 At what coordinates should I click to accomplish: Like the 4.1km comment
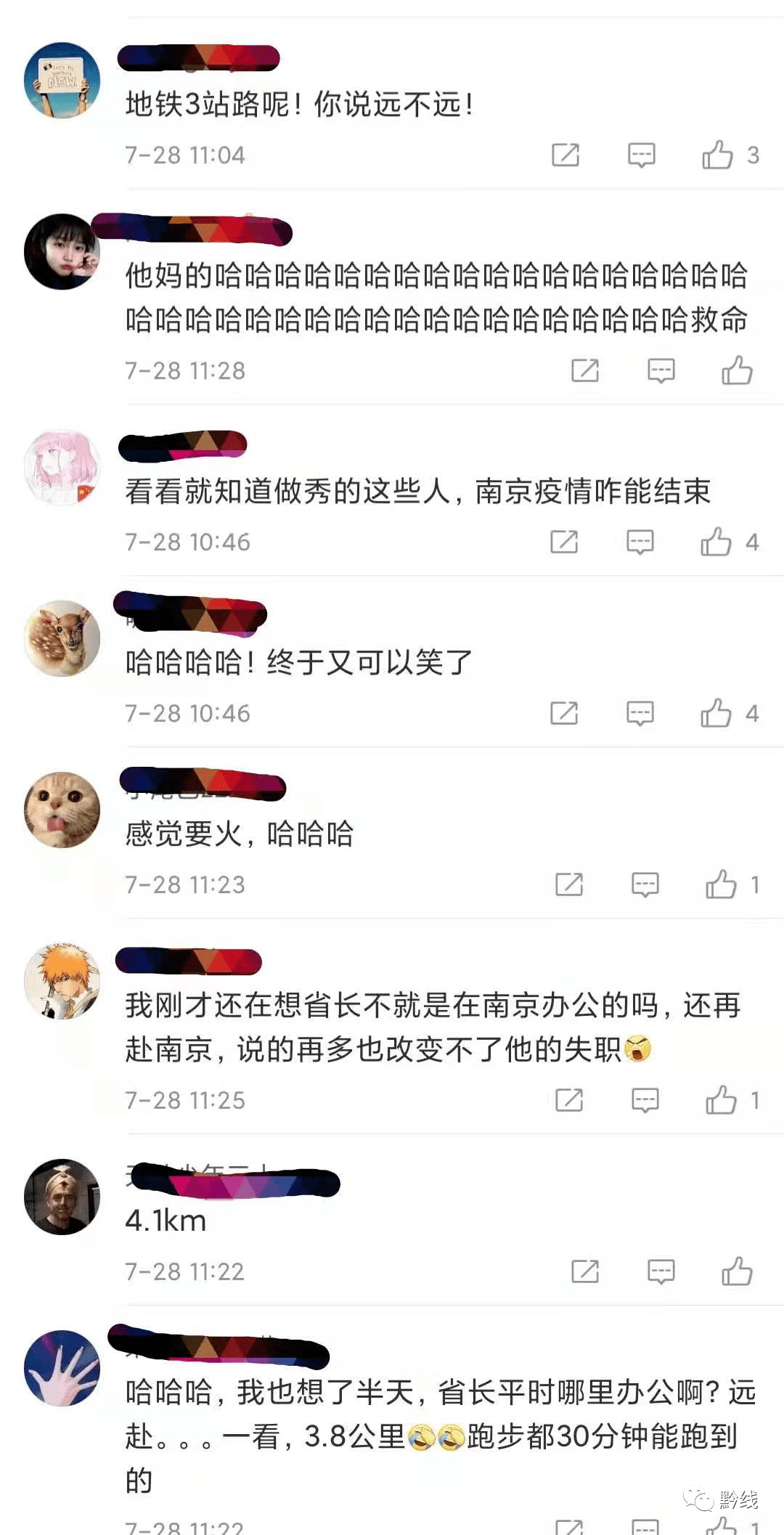[x=737, y=1271]
